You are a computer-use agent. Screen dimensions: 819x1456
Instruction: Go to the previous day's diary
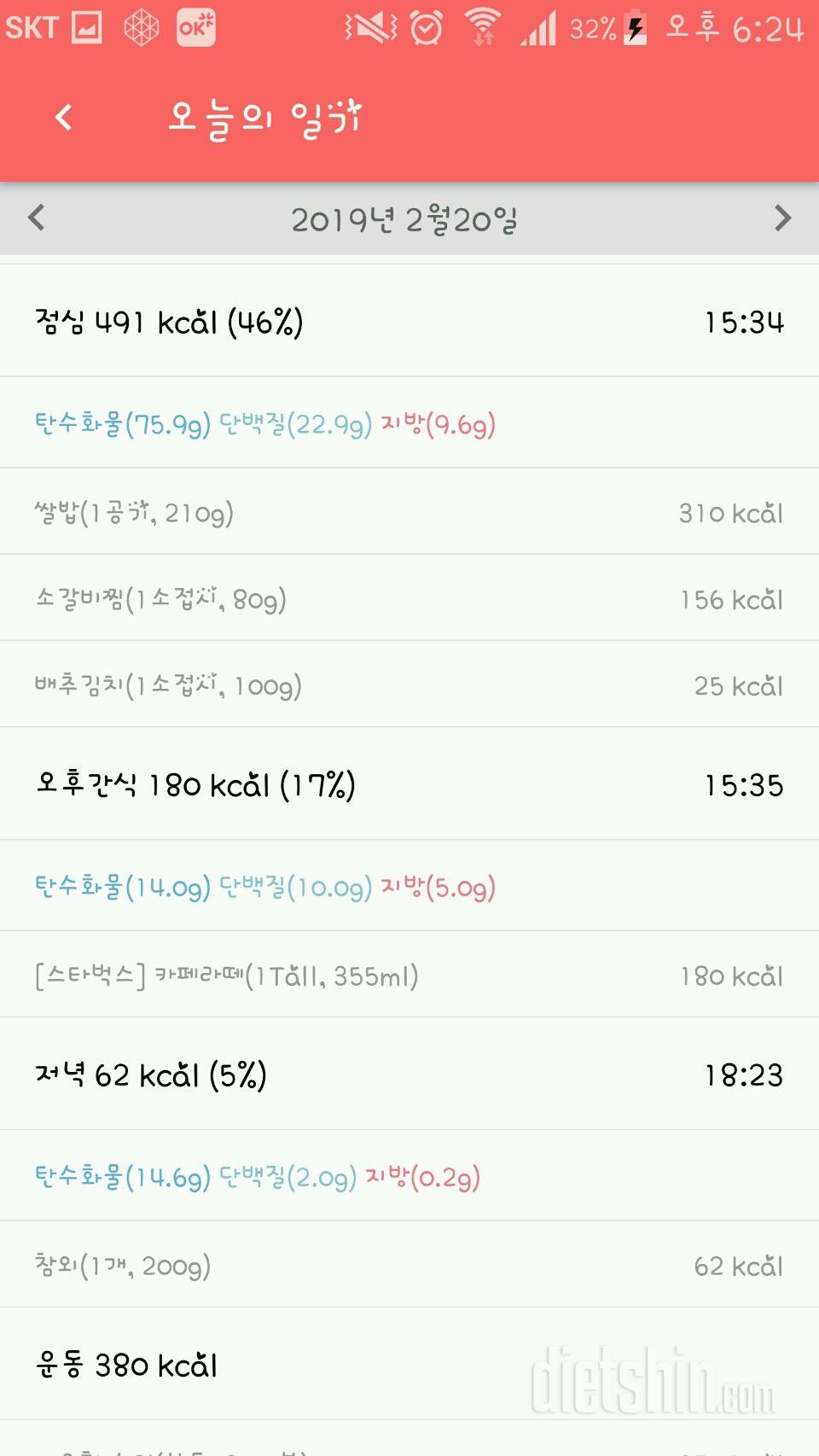click(x=37, y=218)
